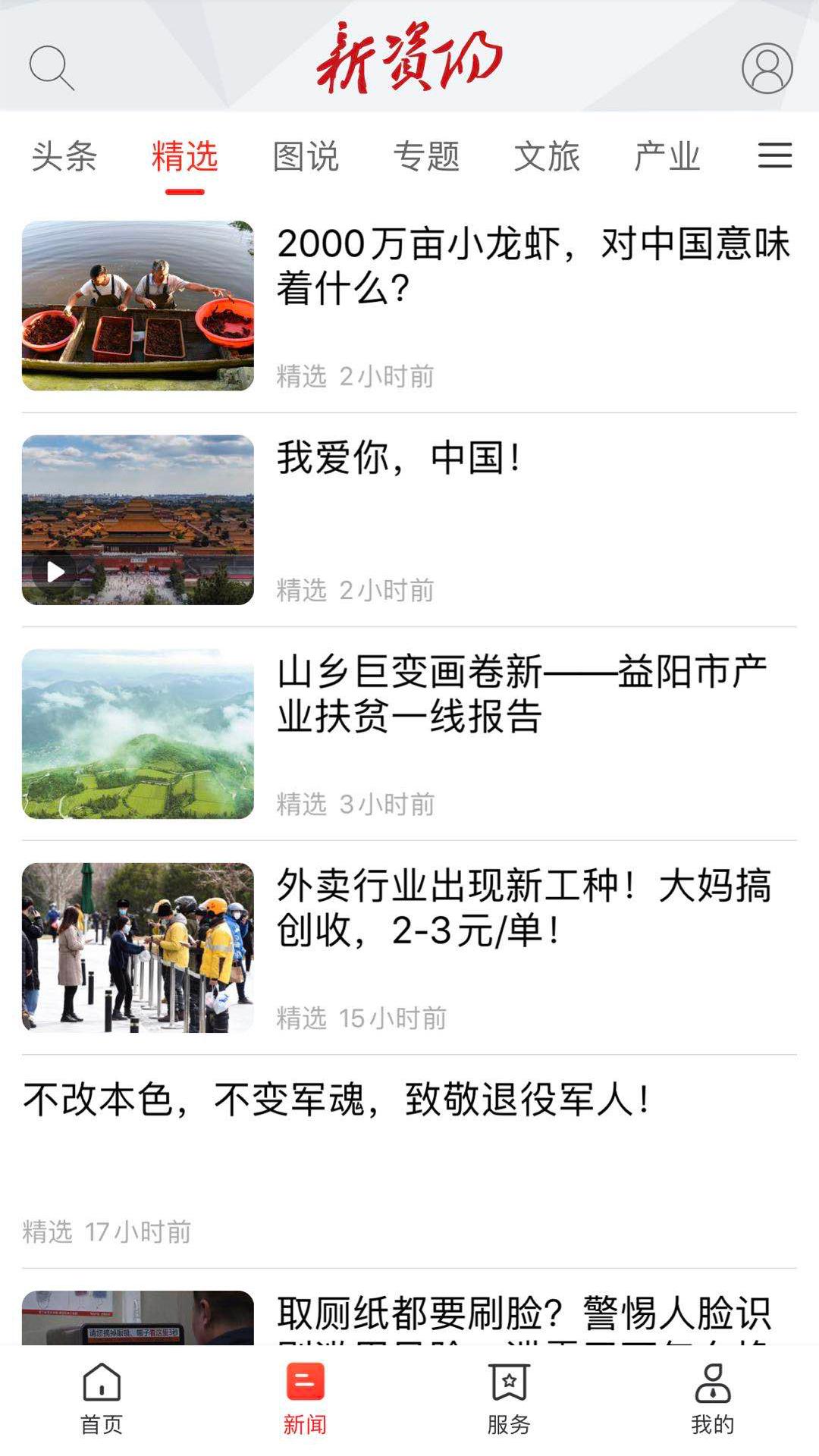Open the search function

(51, 67)
